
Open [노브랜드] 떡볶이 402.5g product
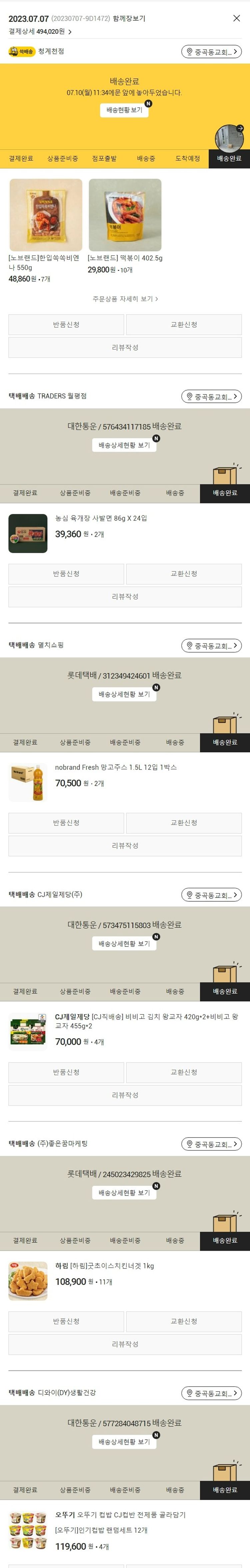(125, 215)
